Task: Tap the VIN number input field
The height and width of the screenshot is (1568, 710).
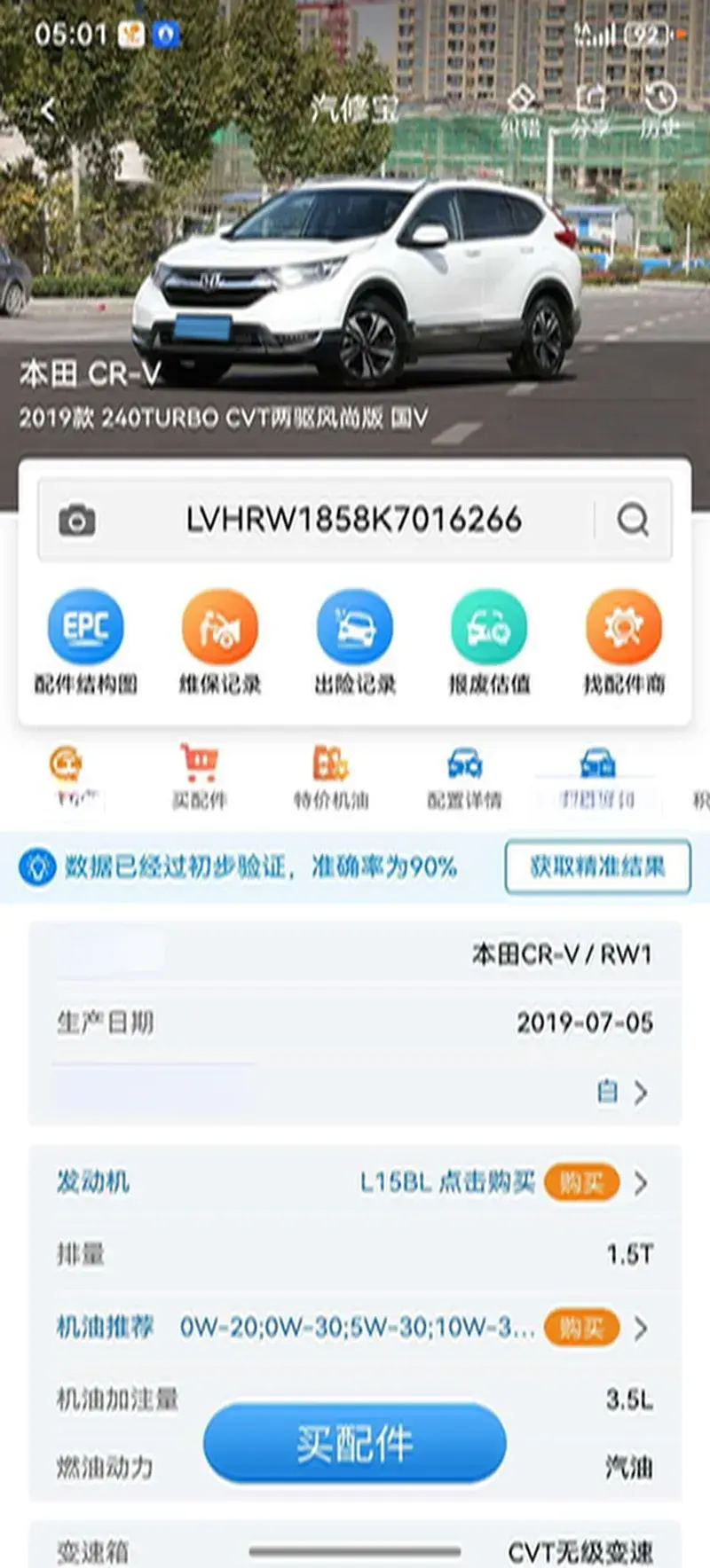Action: 353,520
